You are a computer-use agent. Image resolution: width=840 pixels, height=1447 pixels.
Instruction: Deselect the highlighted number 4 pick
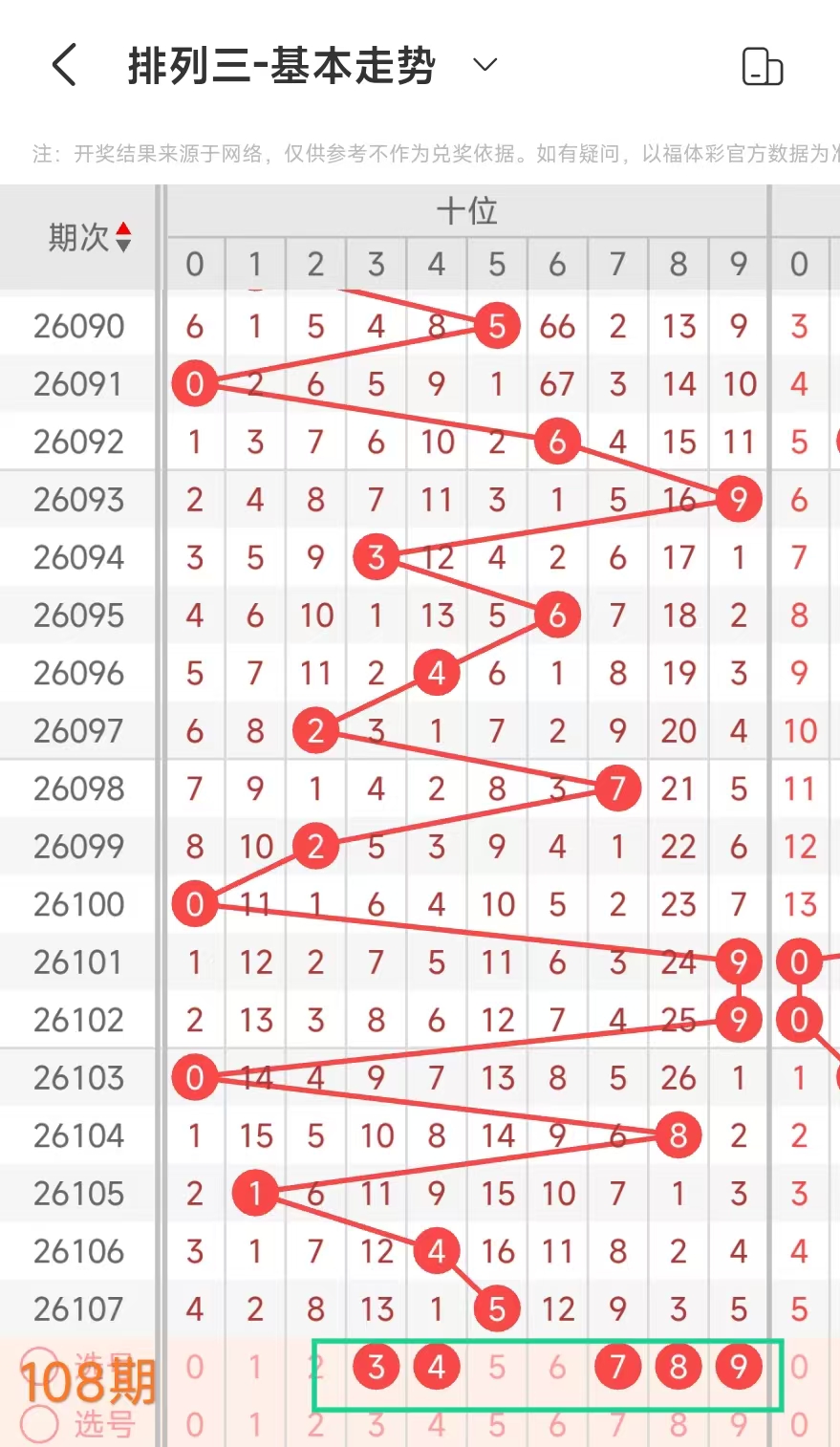436,1367
